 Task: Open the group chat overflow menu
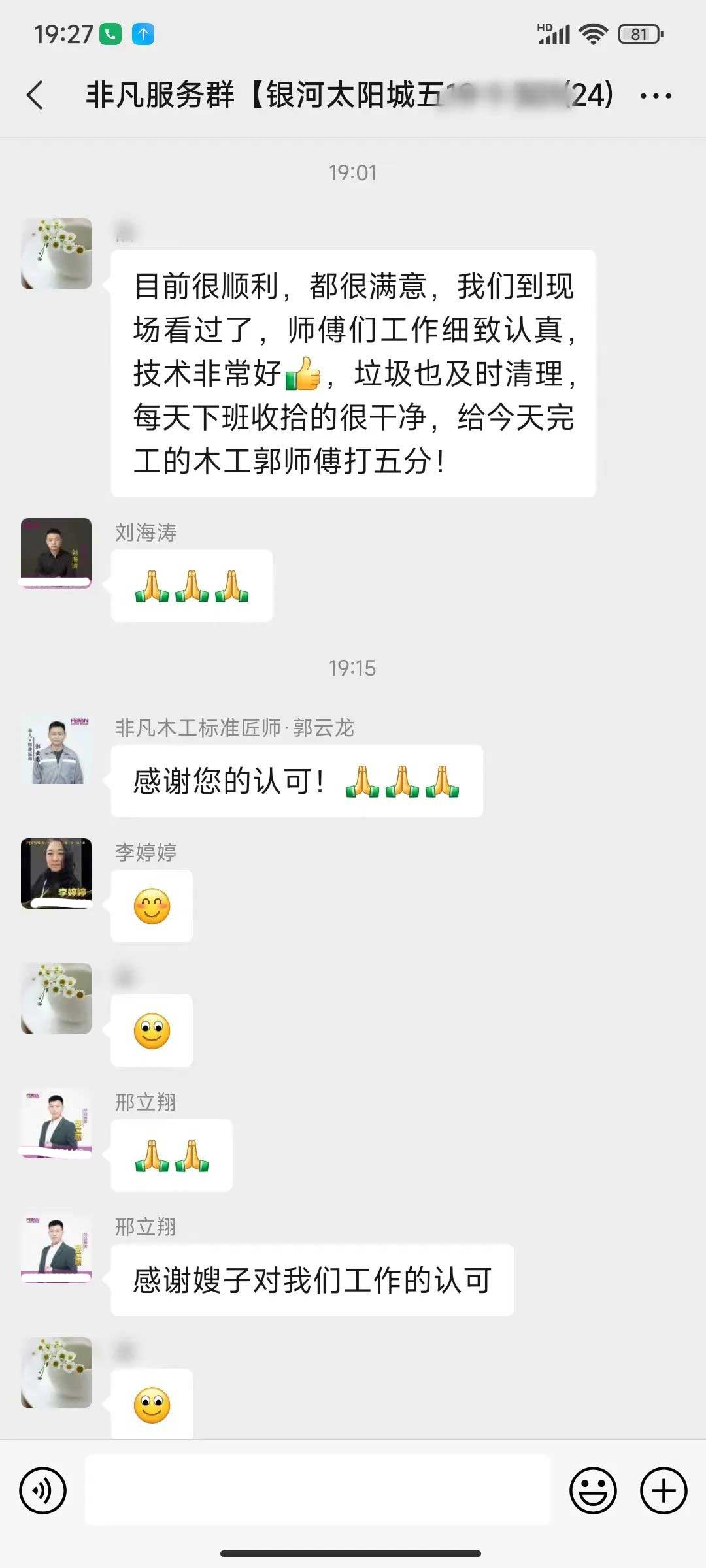[655, 96]
